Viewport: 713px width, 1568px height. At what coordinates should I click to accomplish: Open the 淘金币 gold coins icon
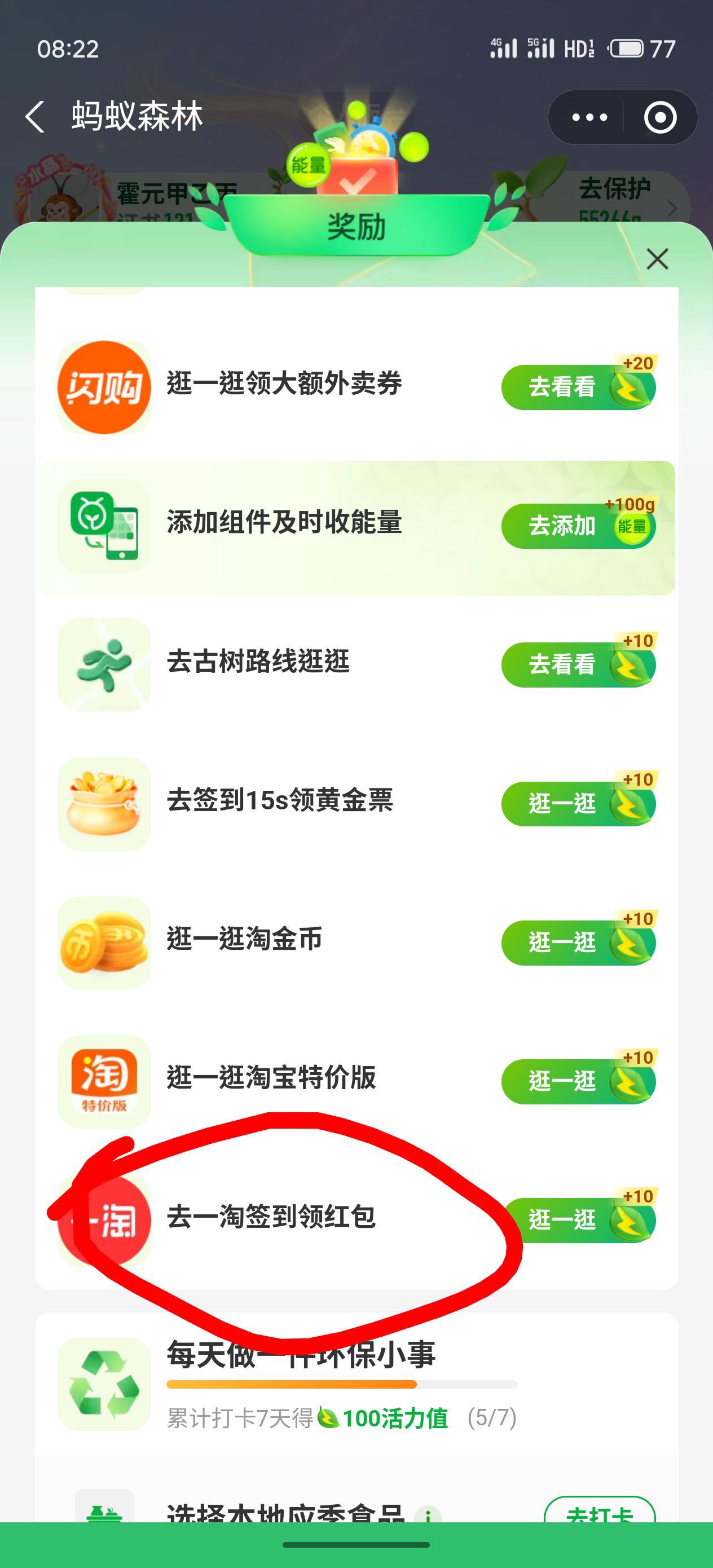(104, 942)
